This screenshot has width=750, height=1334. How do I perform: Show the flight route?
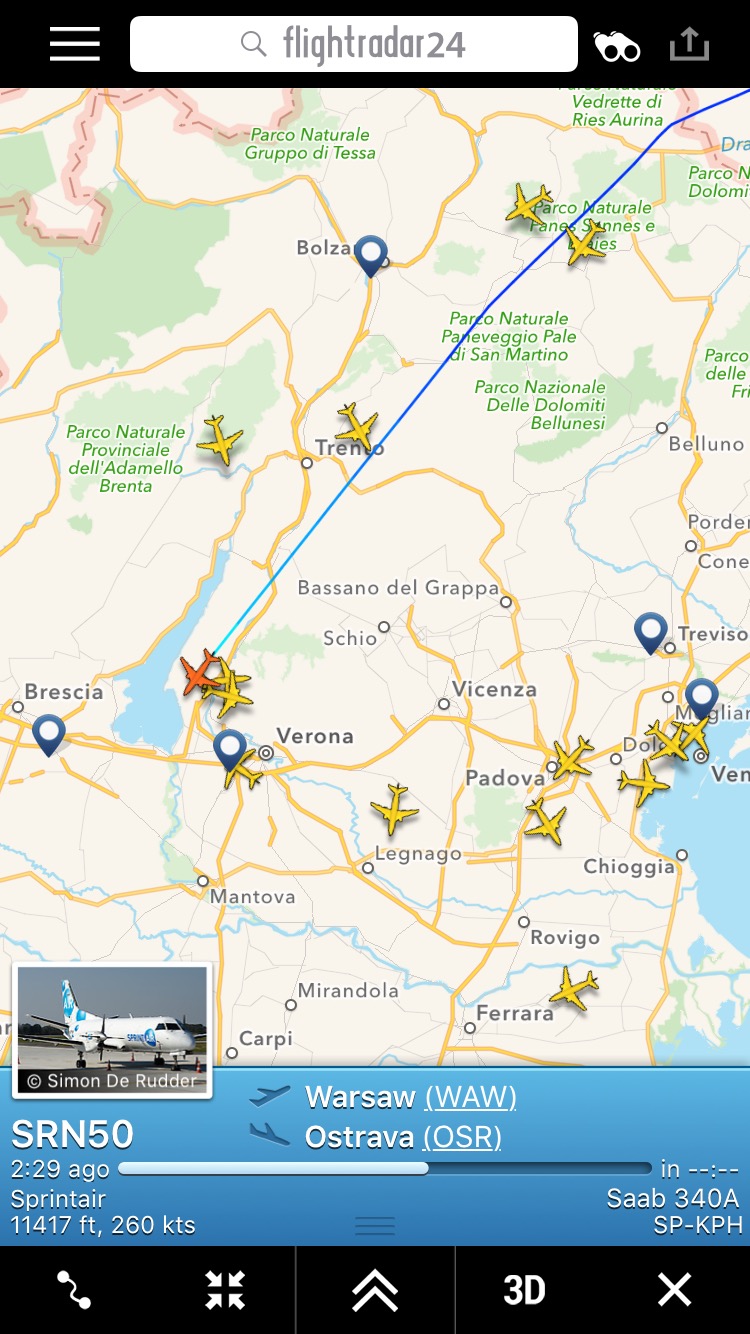tap(75, 1290)
